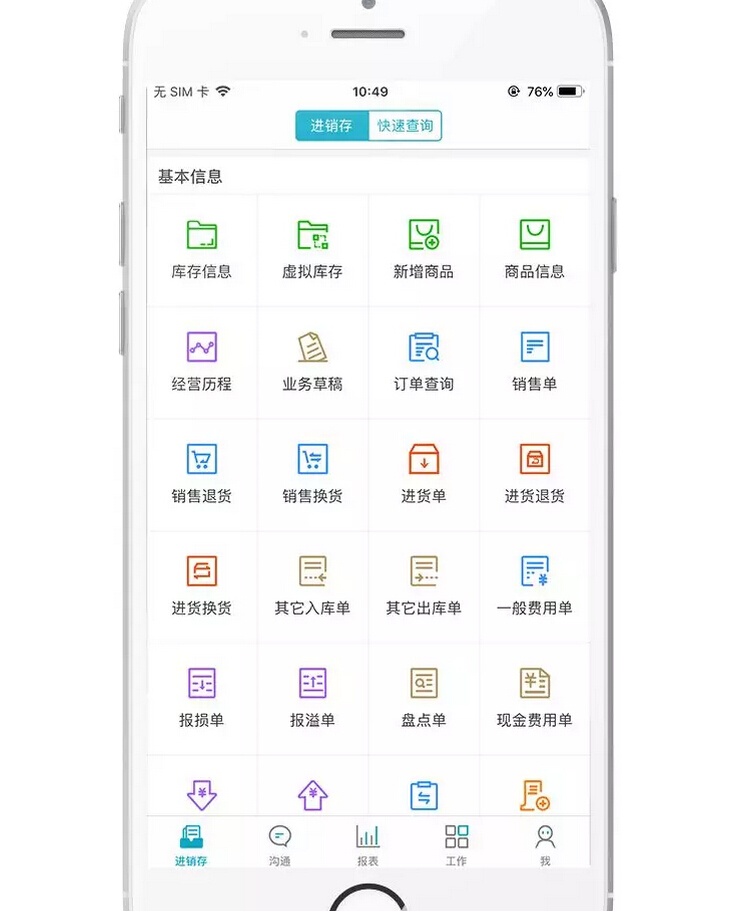Open 虚拟库存
This screenshot has height=911, width=733.
tap(312, 249)
